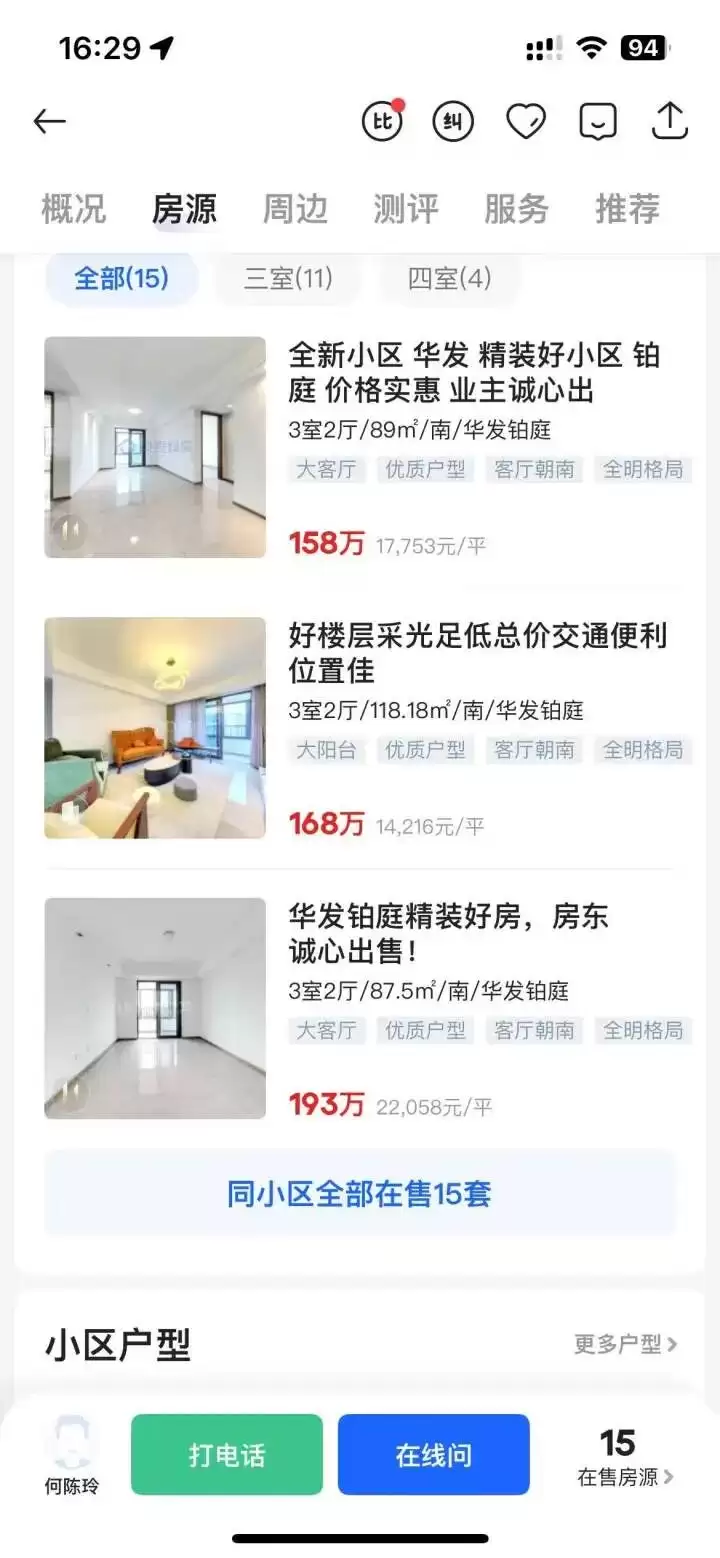This screenshot has width=720, height=1558.
Task: Open the chat bubble message icon
Action: 597,120
